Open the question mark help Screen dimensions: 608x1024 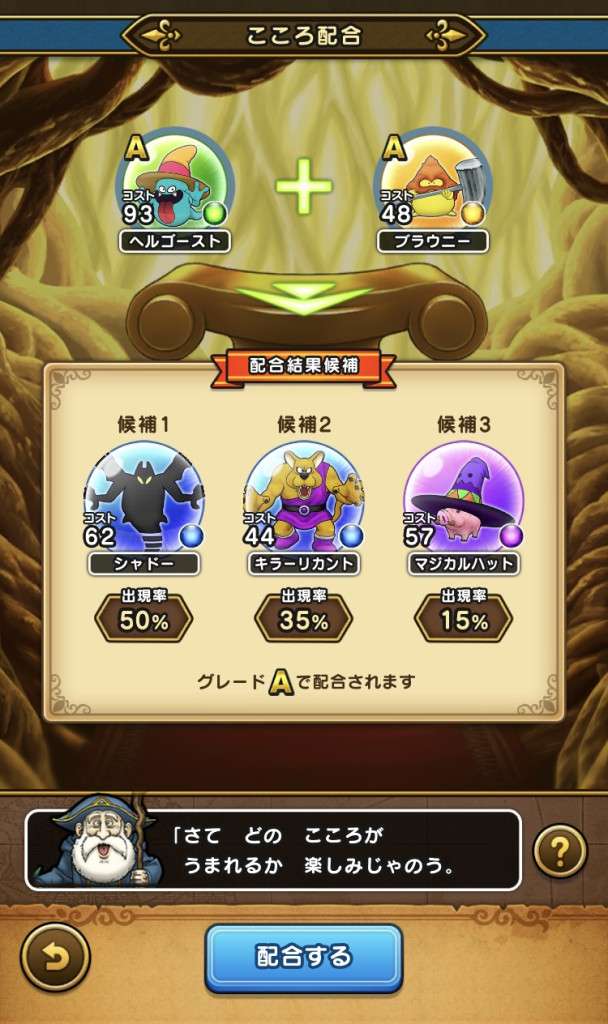tap(559, 851)
